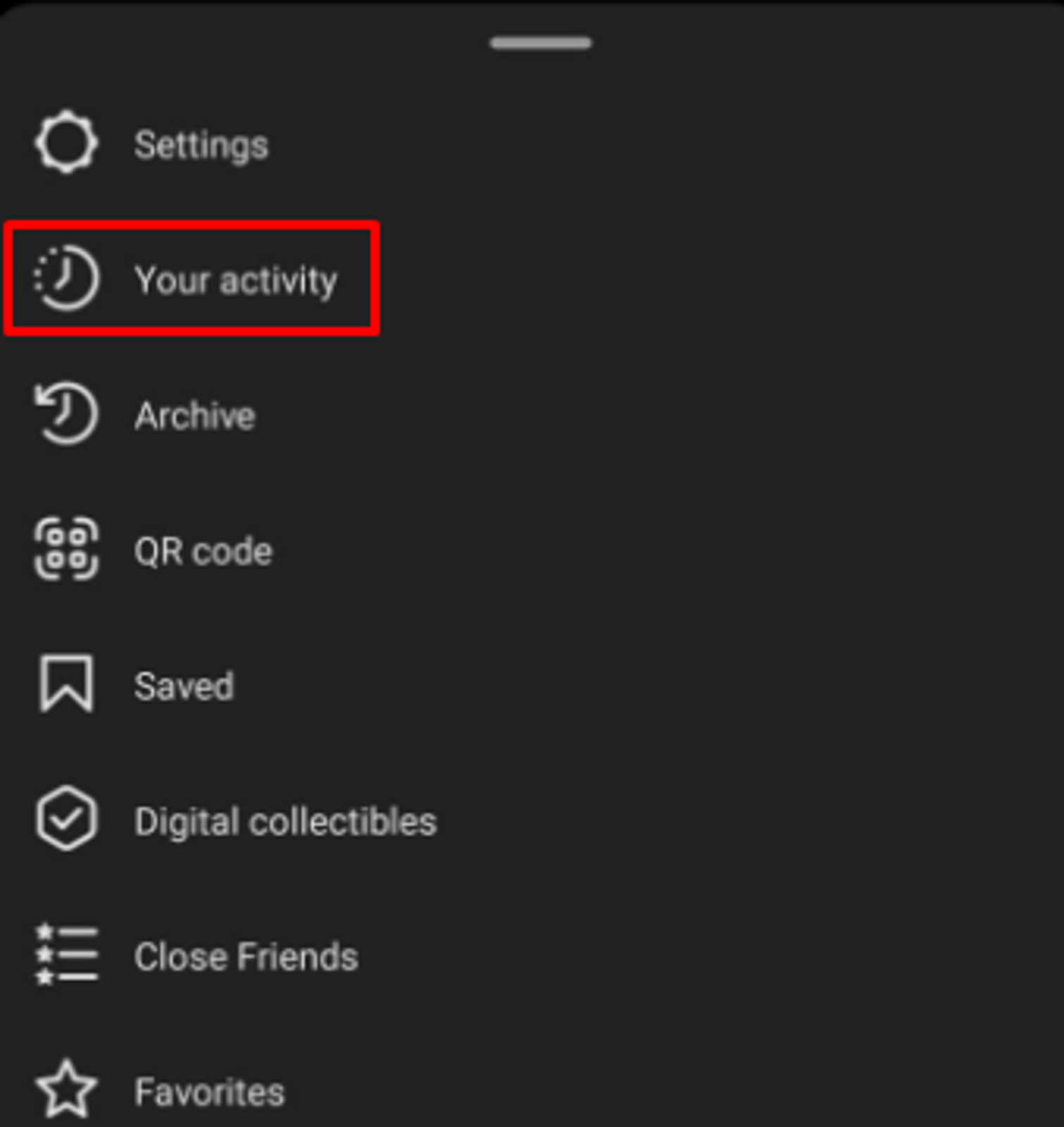Open Your activity
The height and width of the screenshot is (1127, 1064).
point(234,280)
